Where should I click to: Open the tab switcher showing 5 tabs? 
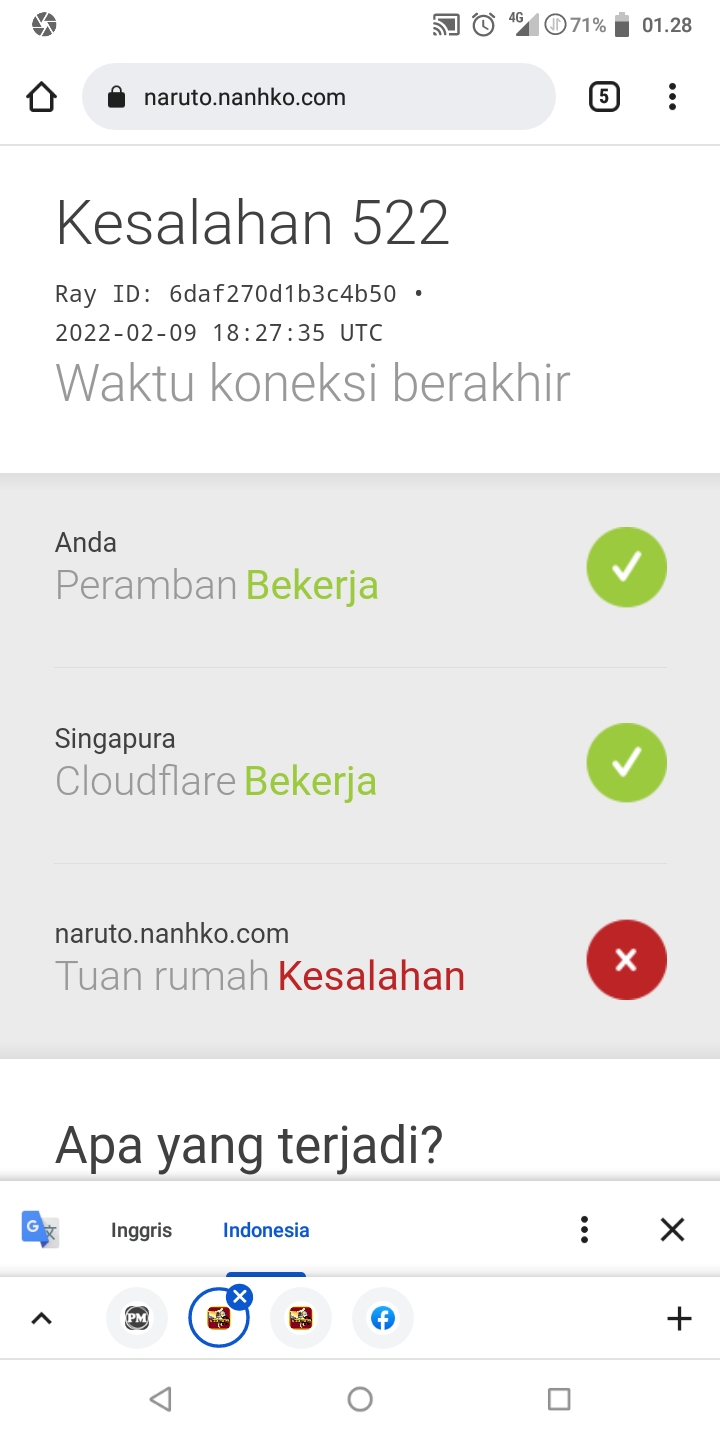point(604,97)
